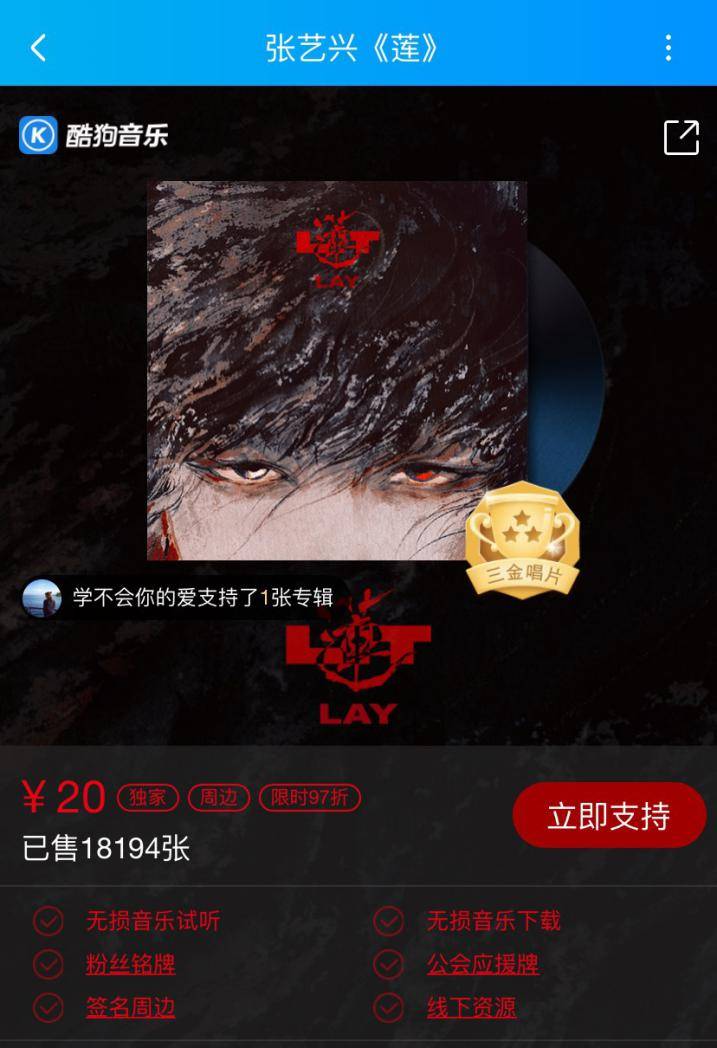The width and height of the screenshot is (717, 1048).
Task: Open the 线下资源 link
Action: 471,1007
